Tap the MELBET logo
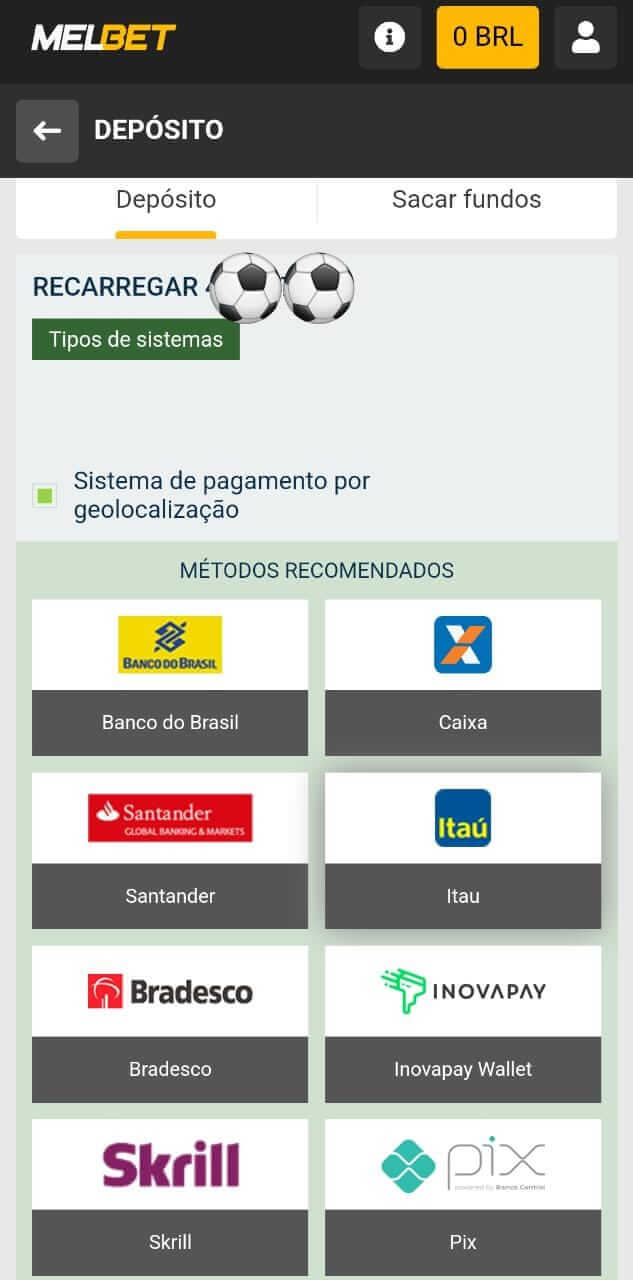Screen dimensions: 633x1280 click(x=103, y=38)
